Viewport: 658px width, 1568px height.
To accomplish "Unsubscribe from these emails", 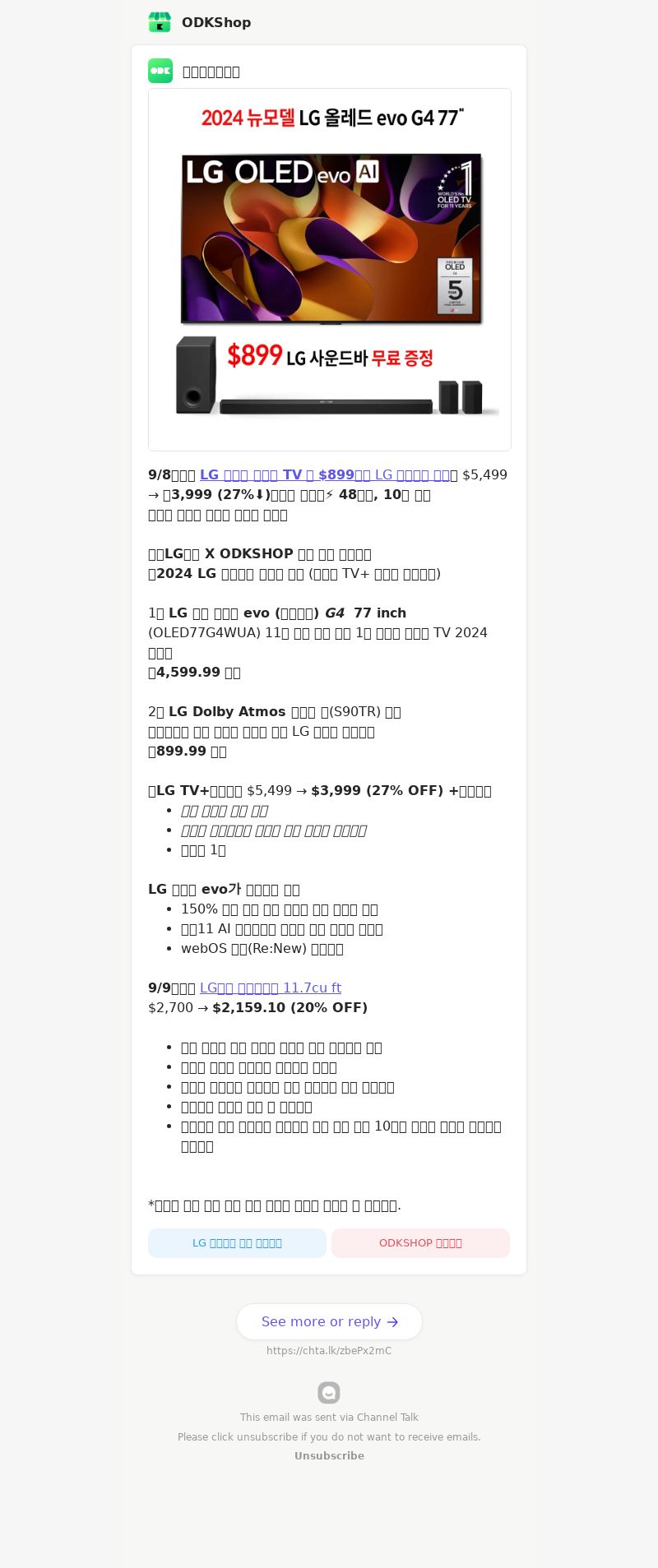I will 329,1455.
